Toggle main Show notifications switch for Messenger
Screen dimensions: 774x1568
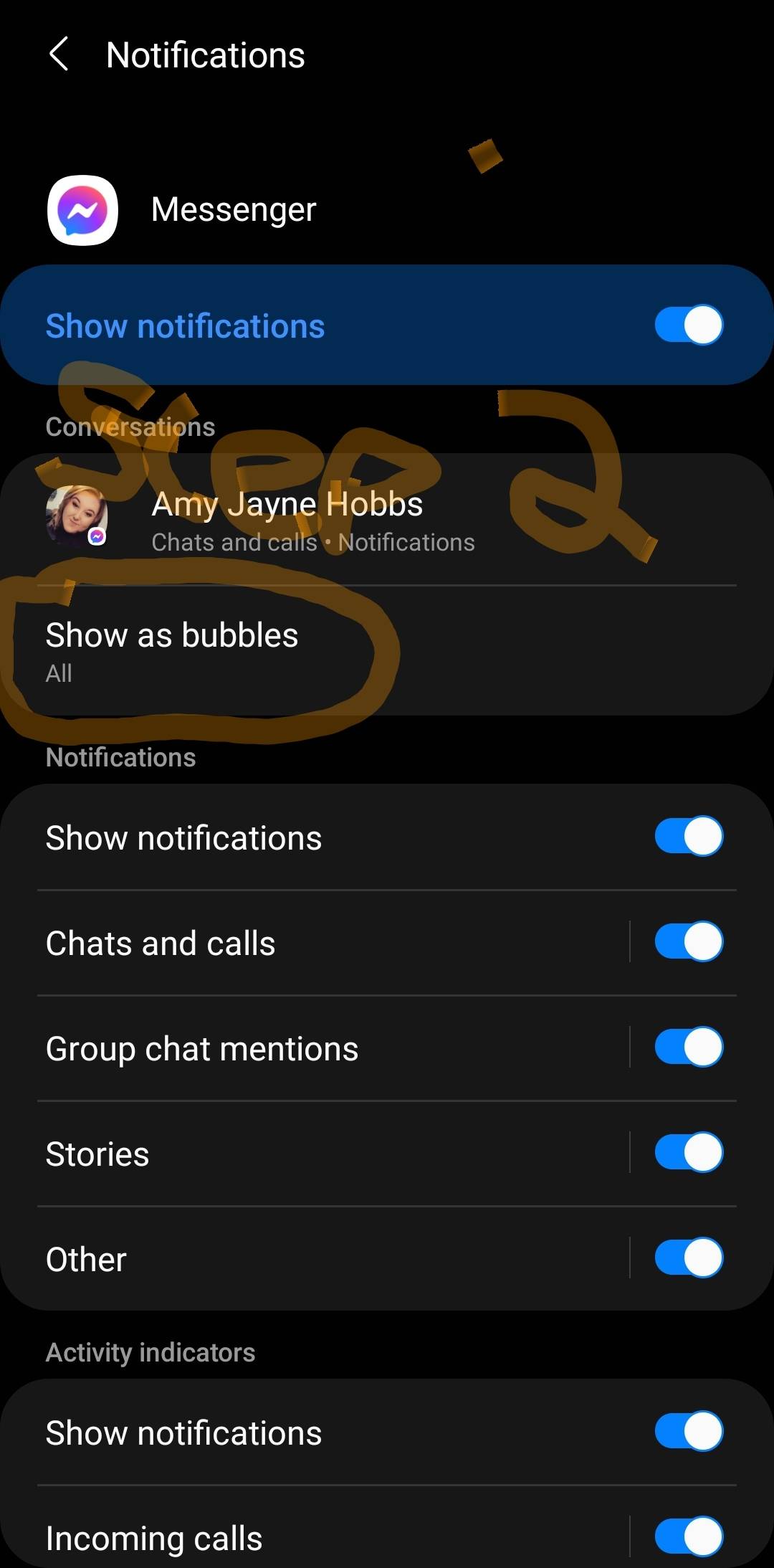click(688, 326)
